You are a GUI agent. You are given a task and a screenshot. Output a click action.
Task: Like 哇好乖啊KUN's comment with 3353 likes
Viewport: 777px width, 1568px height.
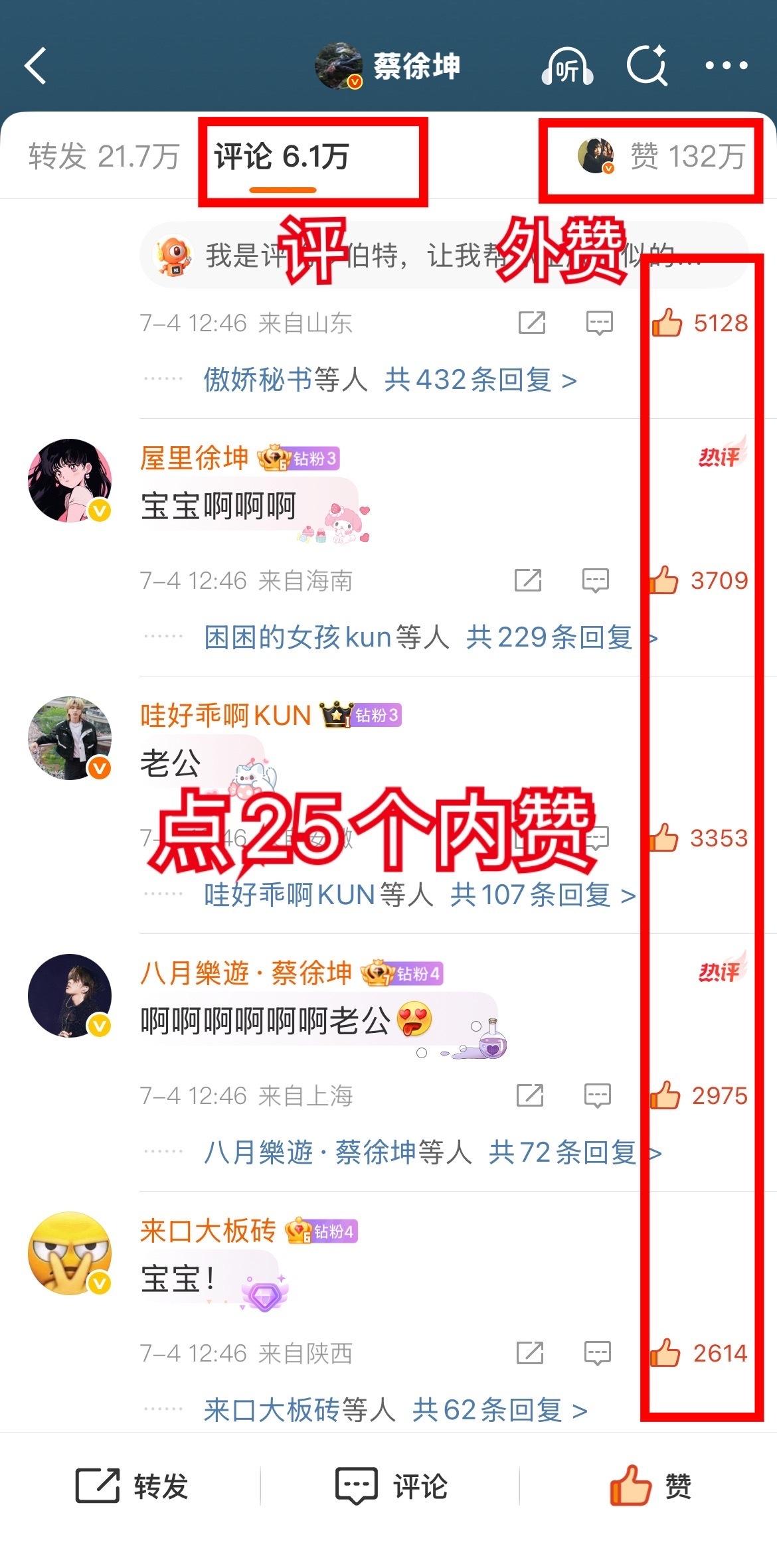click(698, 838)
